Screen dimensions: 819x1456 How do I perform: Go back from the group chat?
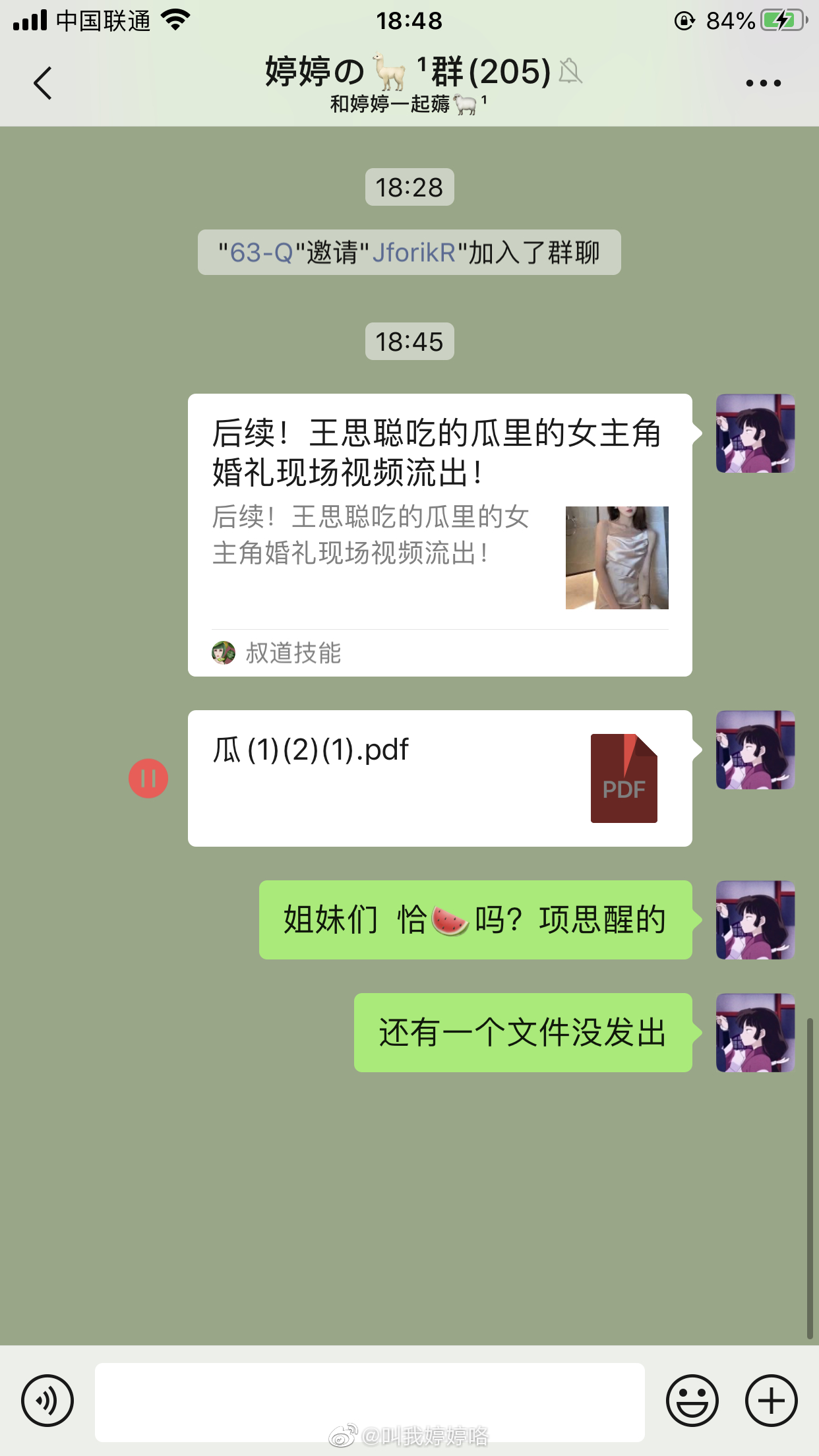[x=43, y=83]
